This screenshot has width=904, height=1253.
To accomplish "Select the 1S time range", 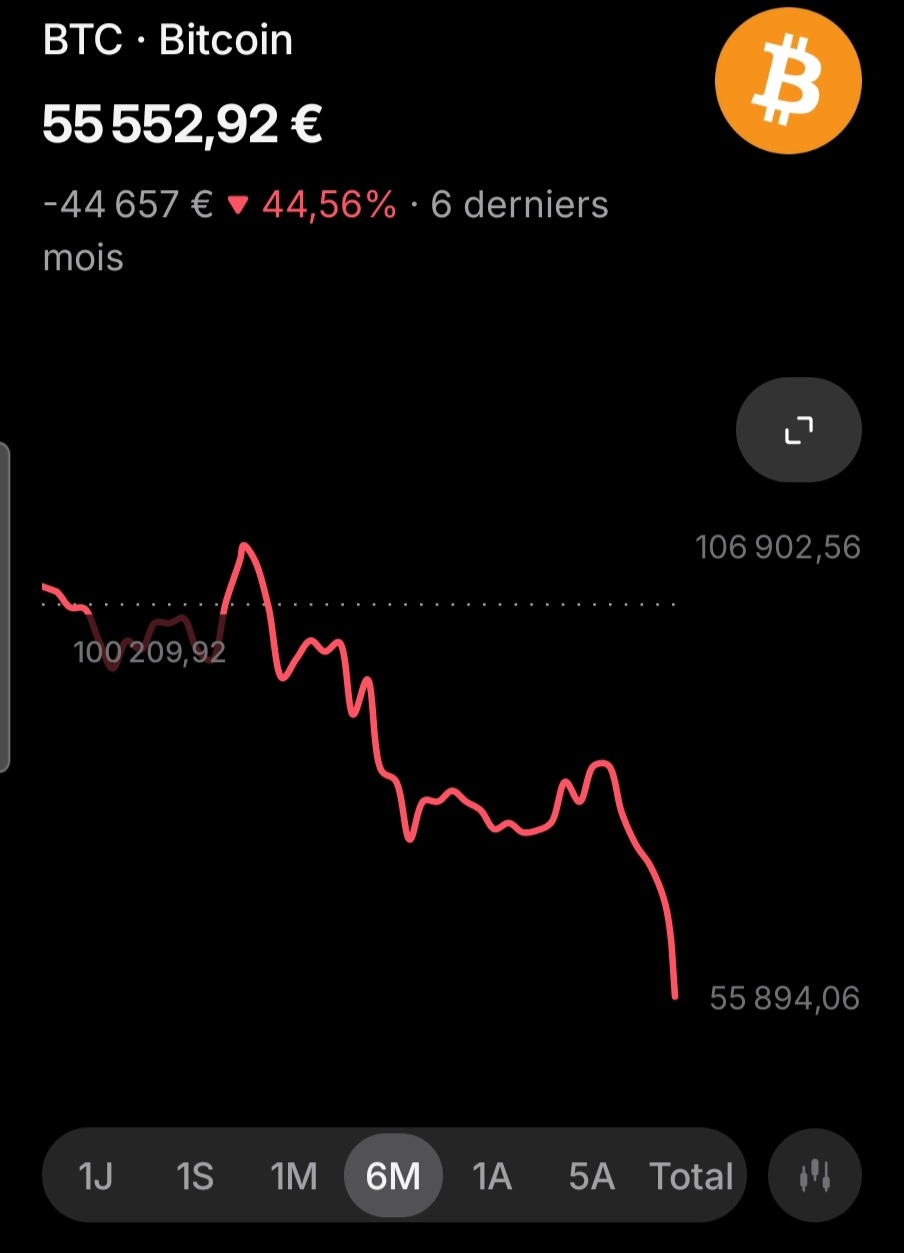I will pyautogui.click(x=195, y=1176).
